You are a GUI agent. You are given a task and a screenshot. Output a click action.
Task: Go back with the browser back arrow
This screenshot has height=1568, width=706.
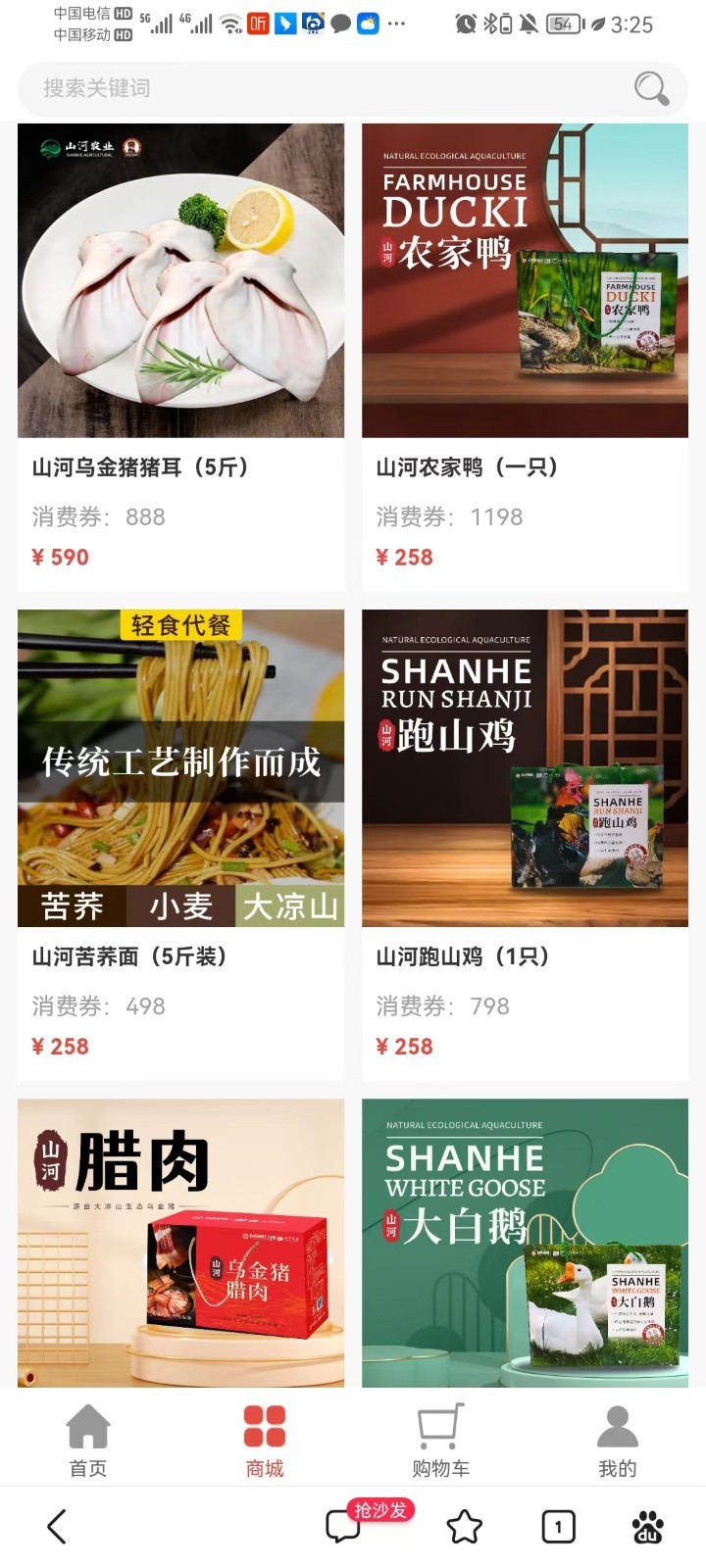point(57,1526)
